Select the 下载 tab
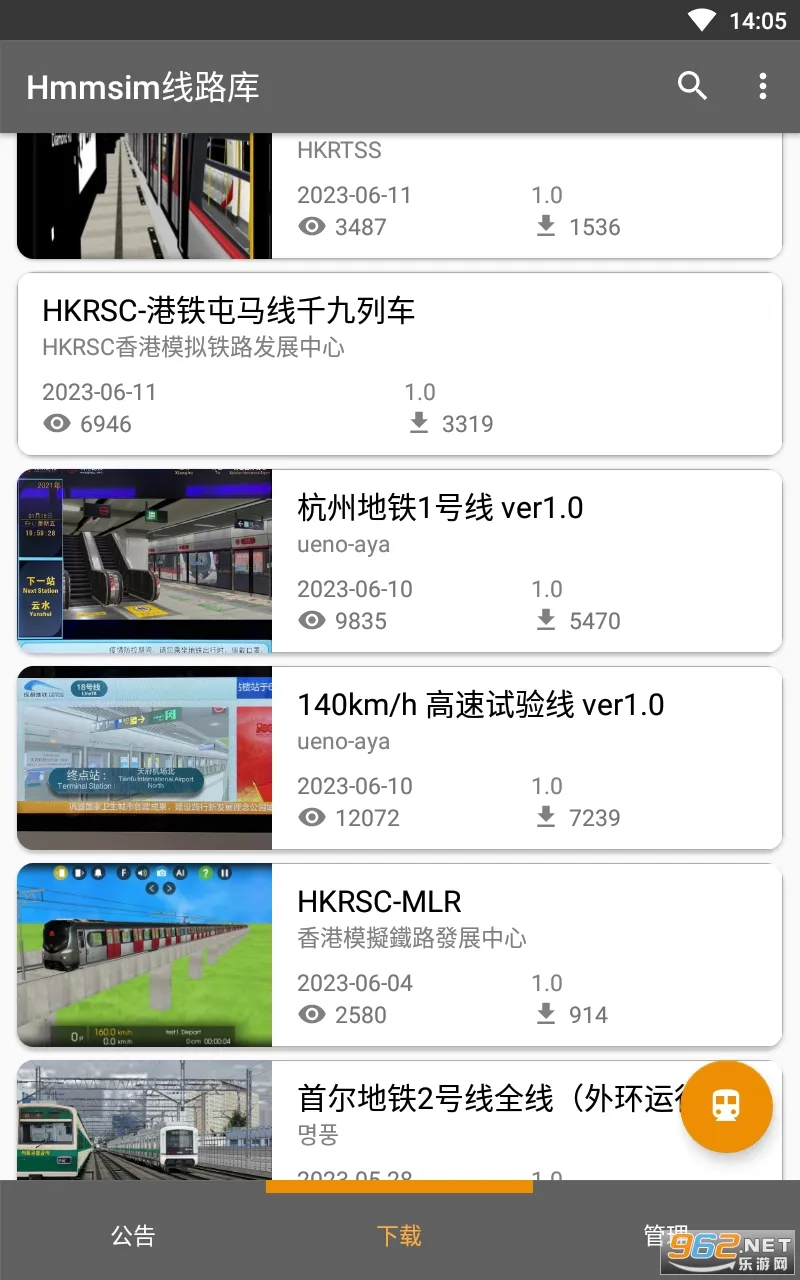The image size is (800, 1280). point(399,1236)
